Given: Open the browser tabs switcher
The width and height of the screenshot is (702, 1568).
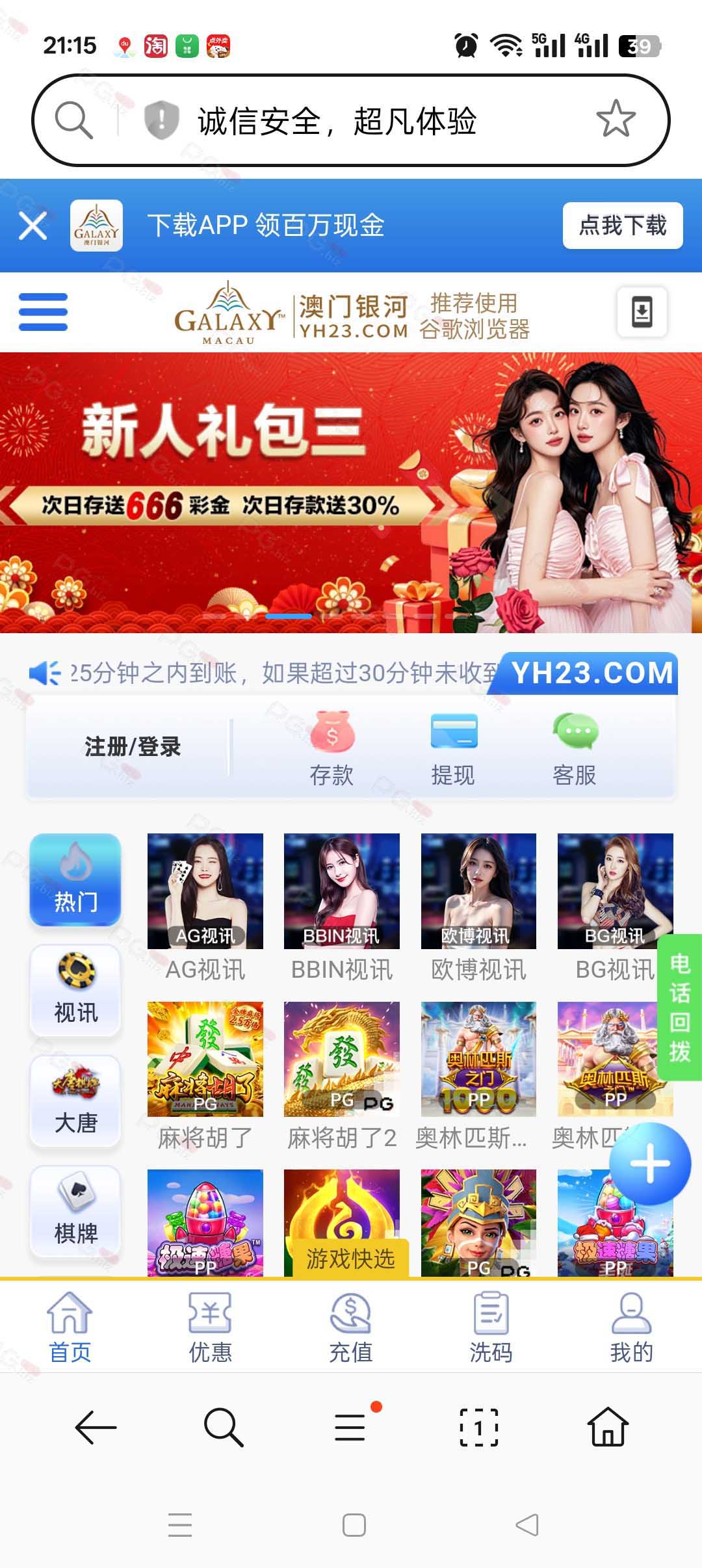Looking at the screenshot, I should [479, 1428].
